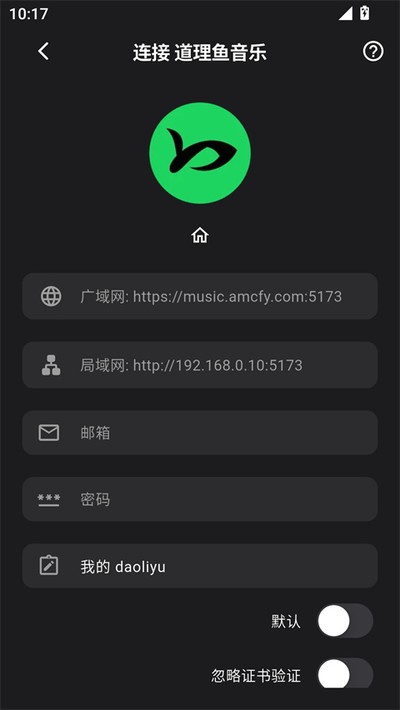Viewport: 400px width, 710px height.
Task: Focus the 局域网 address field
Action: pos(200,365)
